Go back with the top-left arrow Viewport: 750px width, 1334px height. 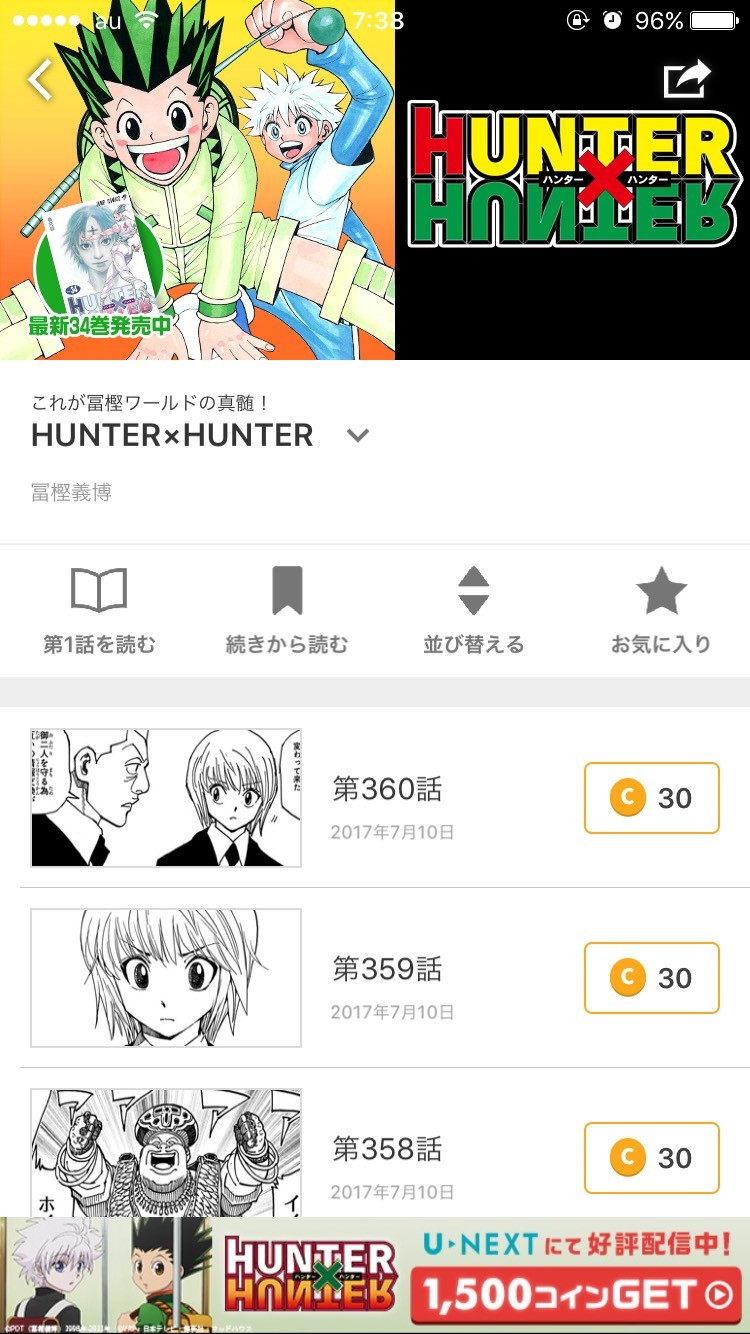click(40, 80)
